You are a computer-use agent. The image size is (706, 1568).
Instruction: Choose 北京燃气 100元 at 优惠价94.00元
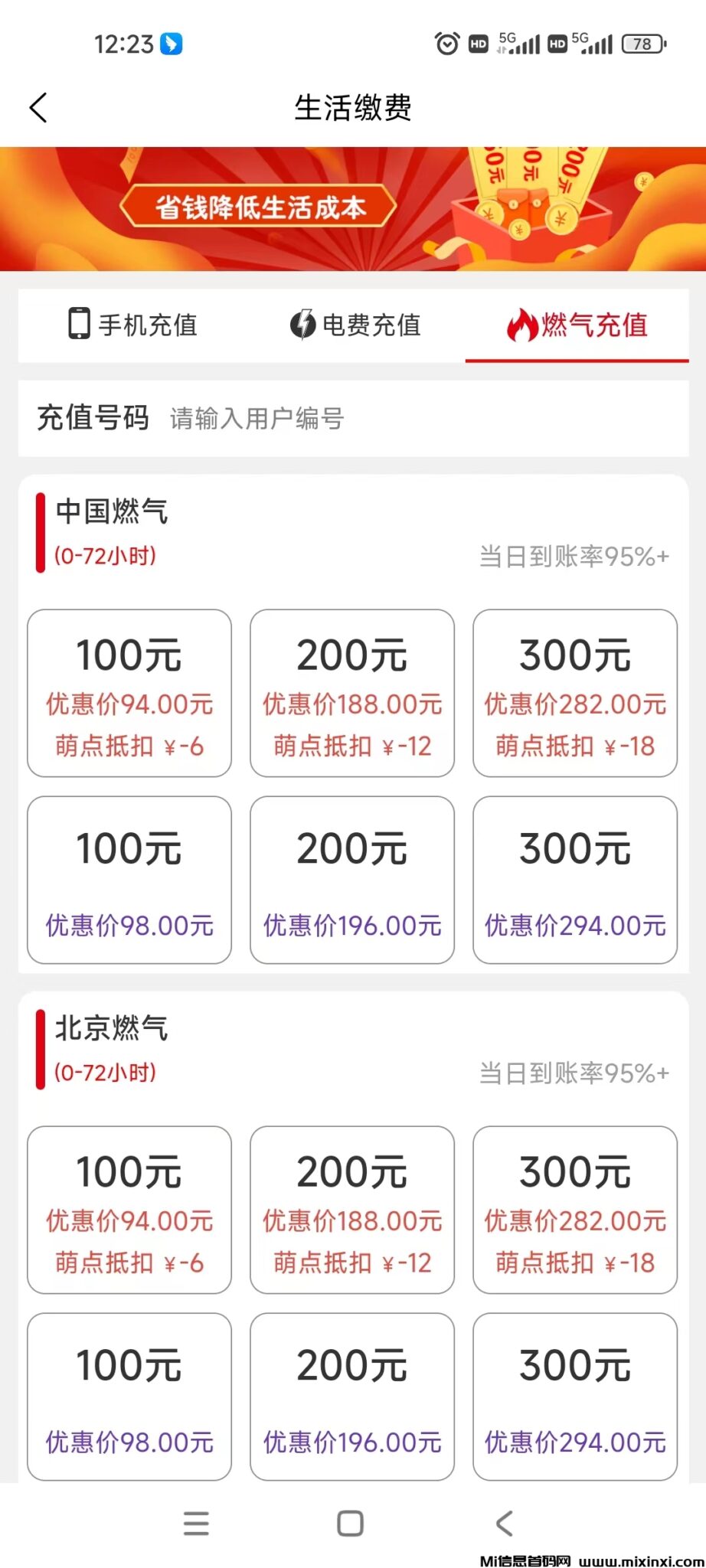pos(129,1210)
